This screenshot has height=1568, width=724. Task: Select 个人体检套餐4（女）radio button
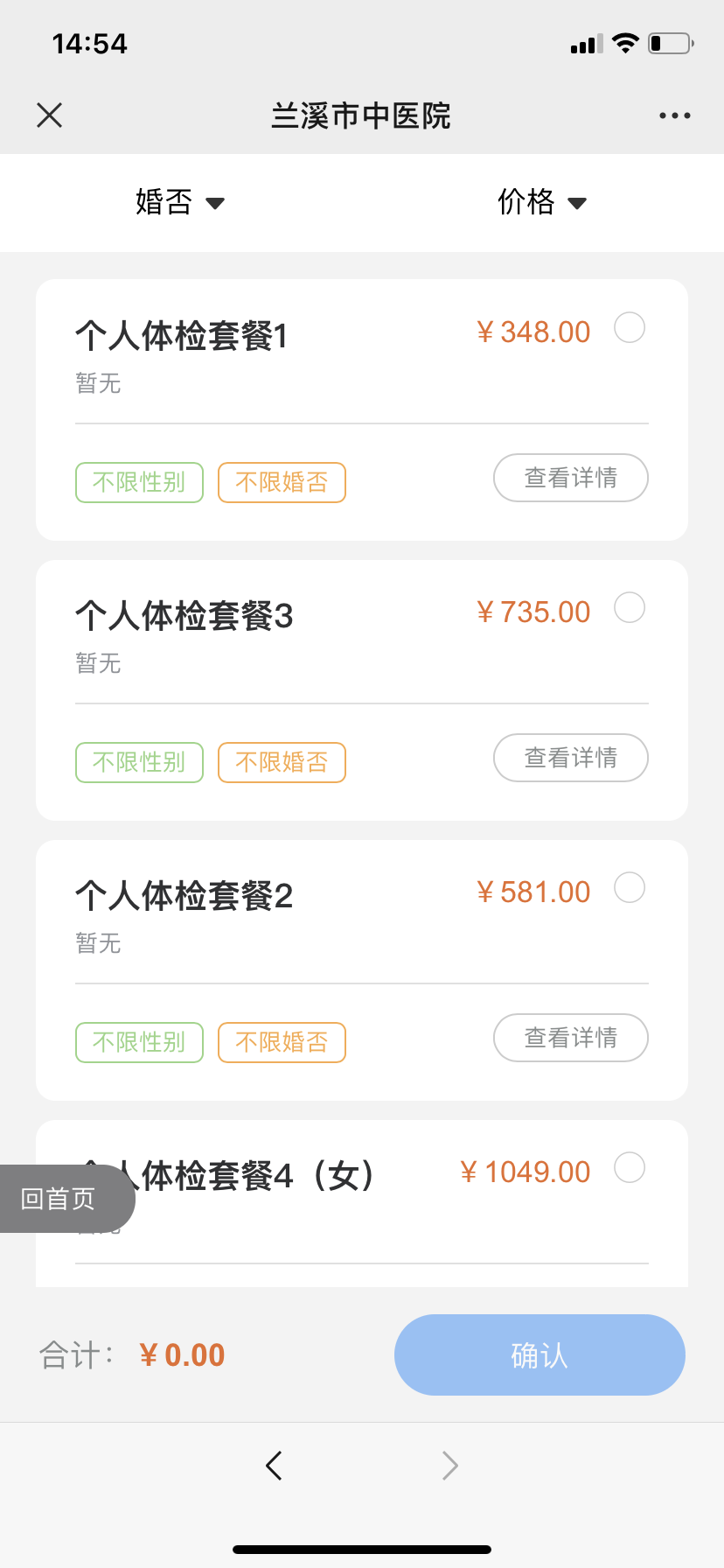click(x=630, y=1167)
